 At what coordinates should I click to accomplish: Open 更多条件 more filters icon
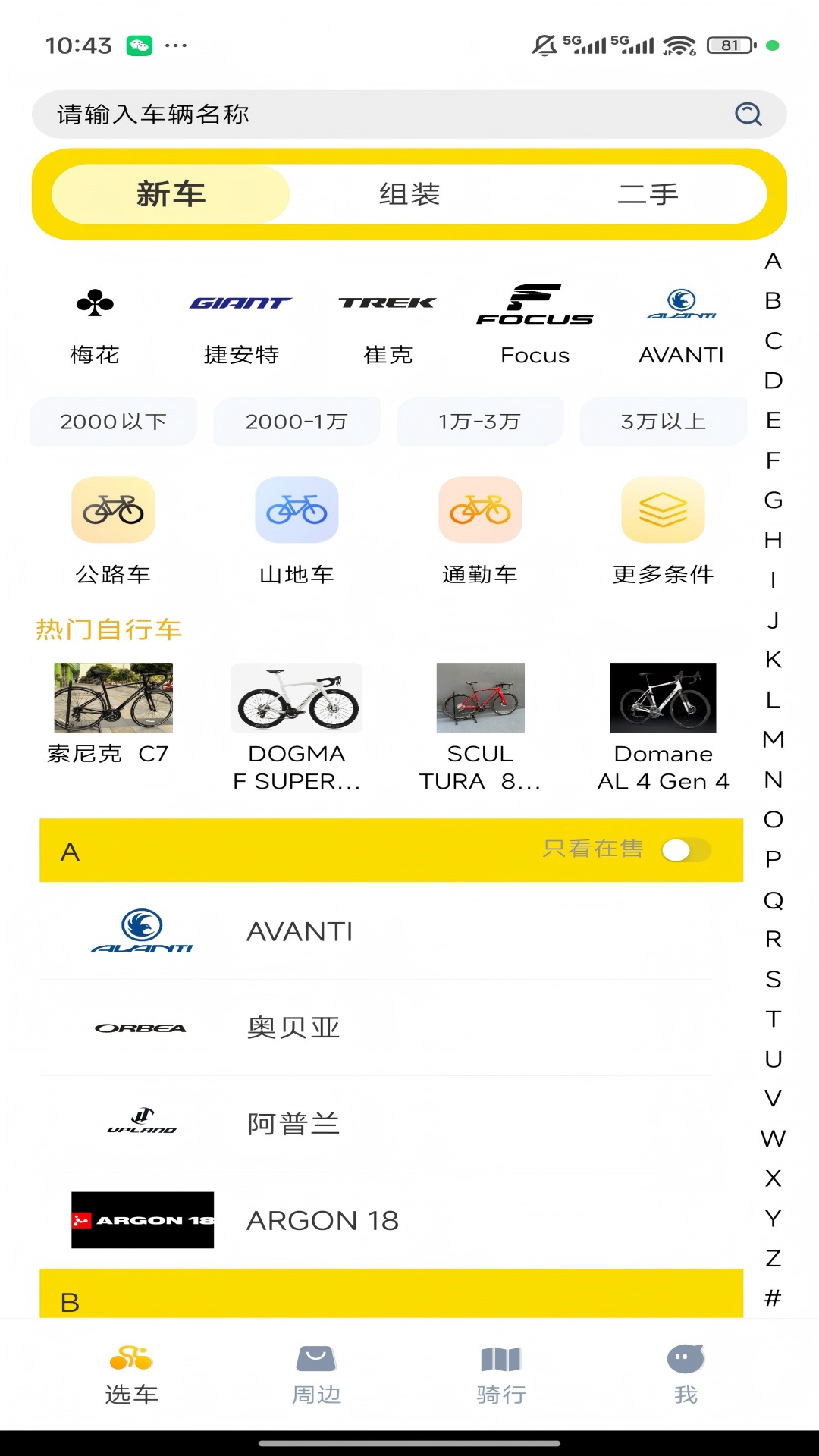point(662,510)
